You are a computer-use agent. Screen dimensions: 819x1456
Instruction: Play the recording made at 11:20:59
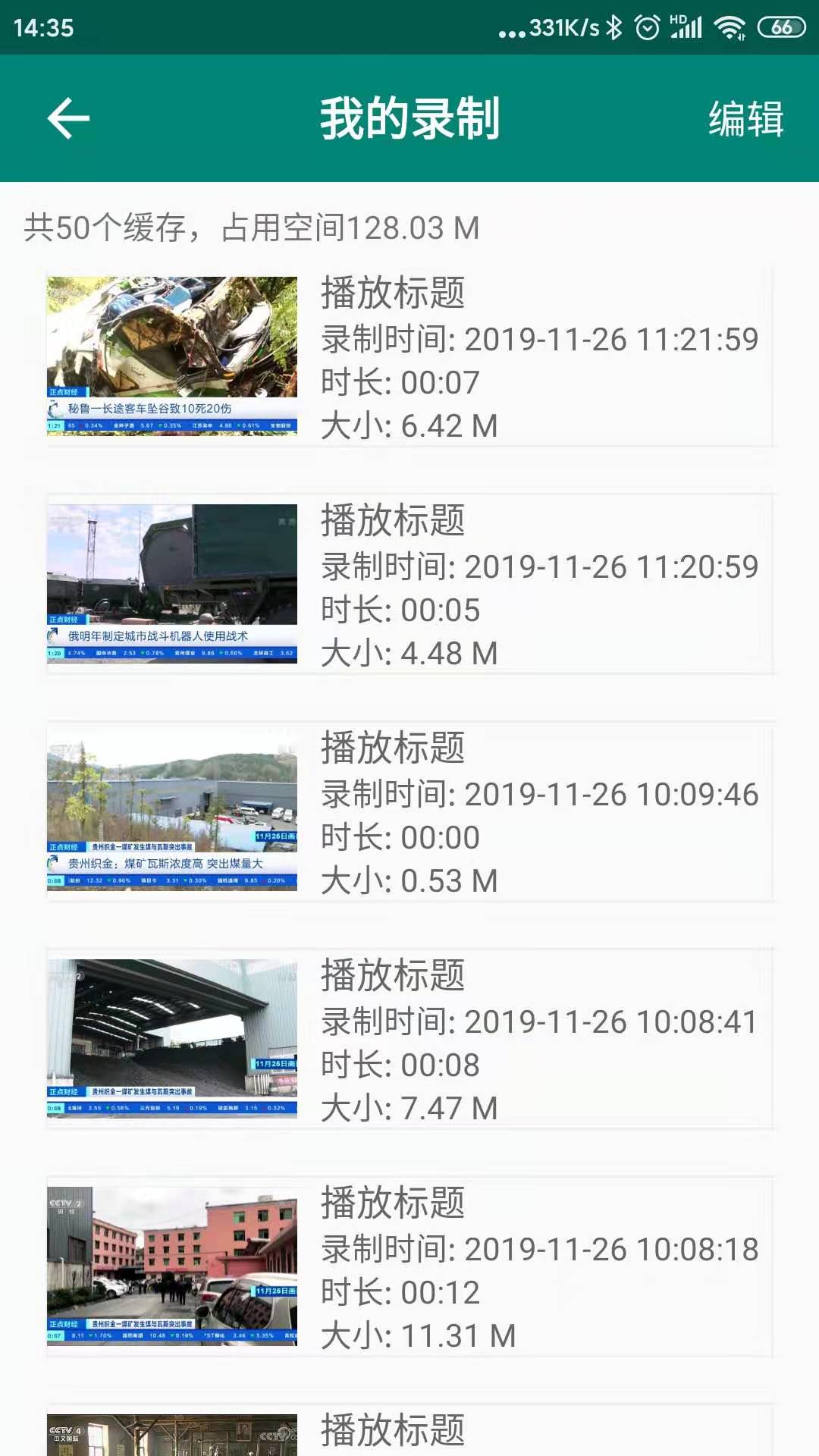[x=409, y=584]
